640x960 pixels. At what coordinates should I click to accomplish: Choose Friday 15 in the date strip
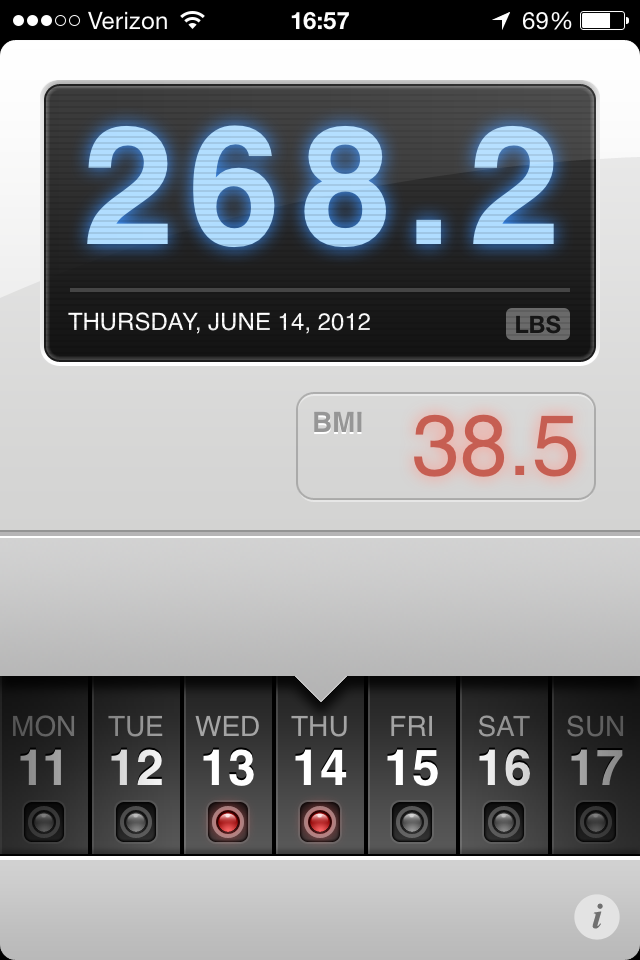[x=412, y=768]
